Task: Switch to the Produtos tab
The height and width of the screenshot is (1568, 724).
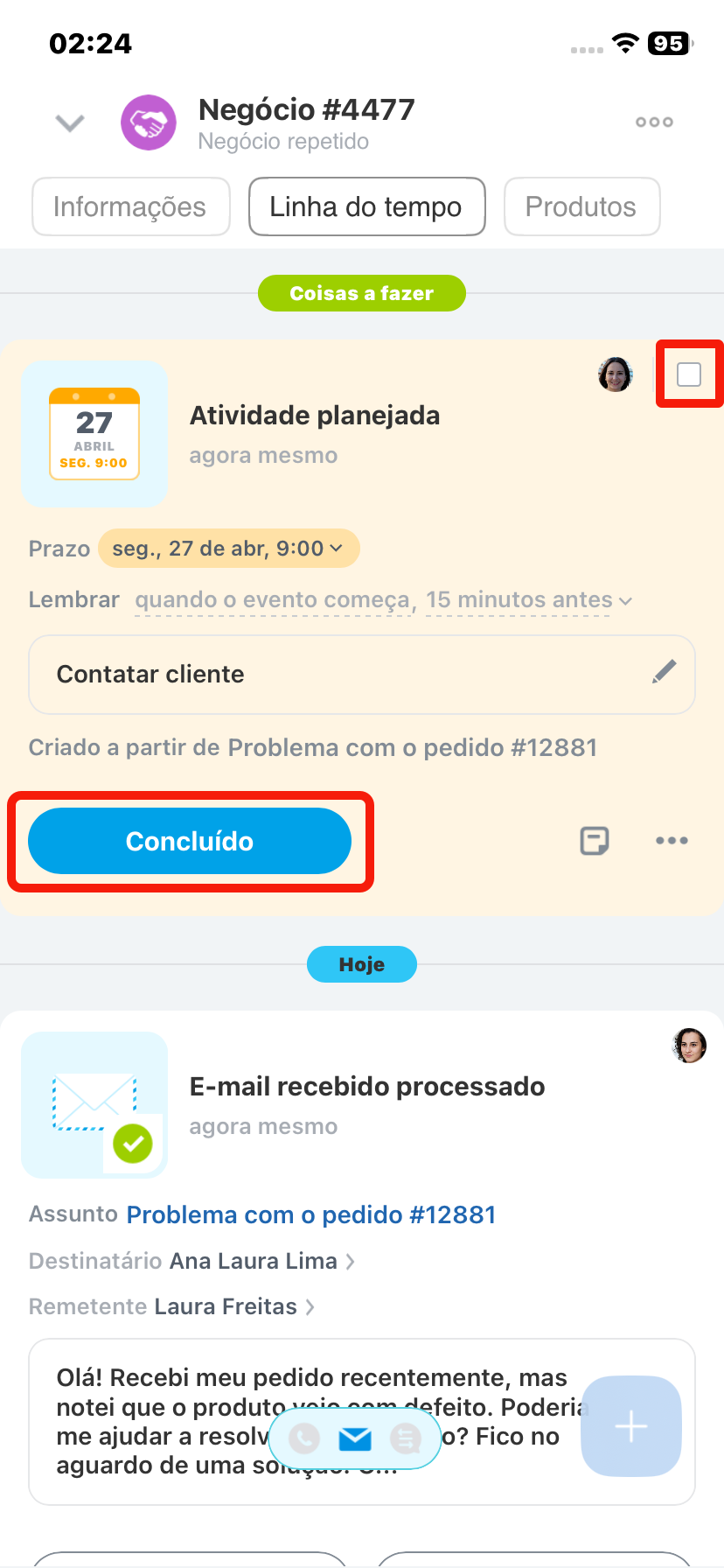Action: tap(581, 207)
